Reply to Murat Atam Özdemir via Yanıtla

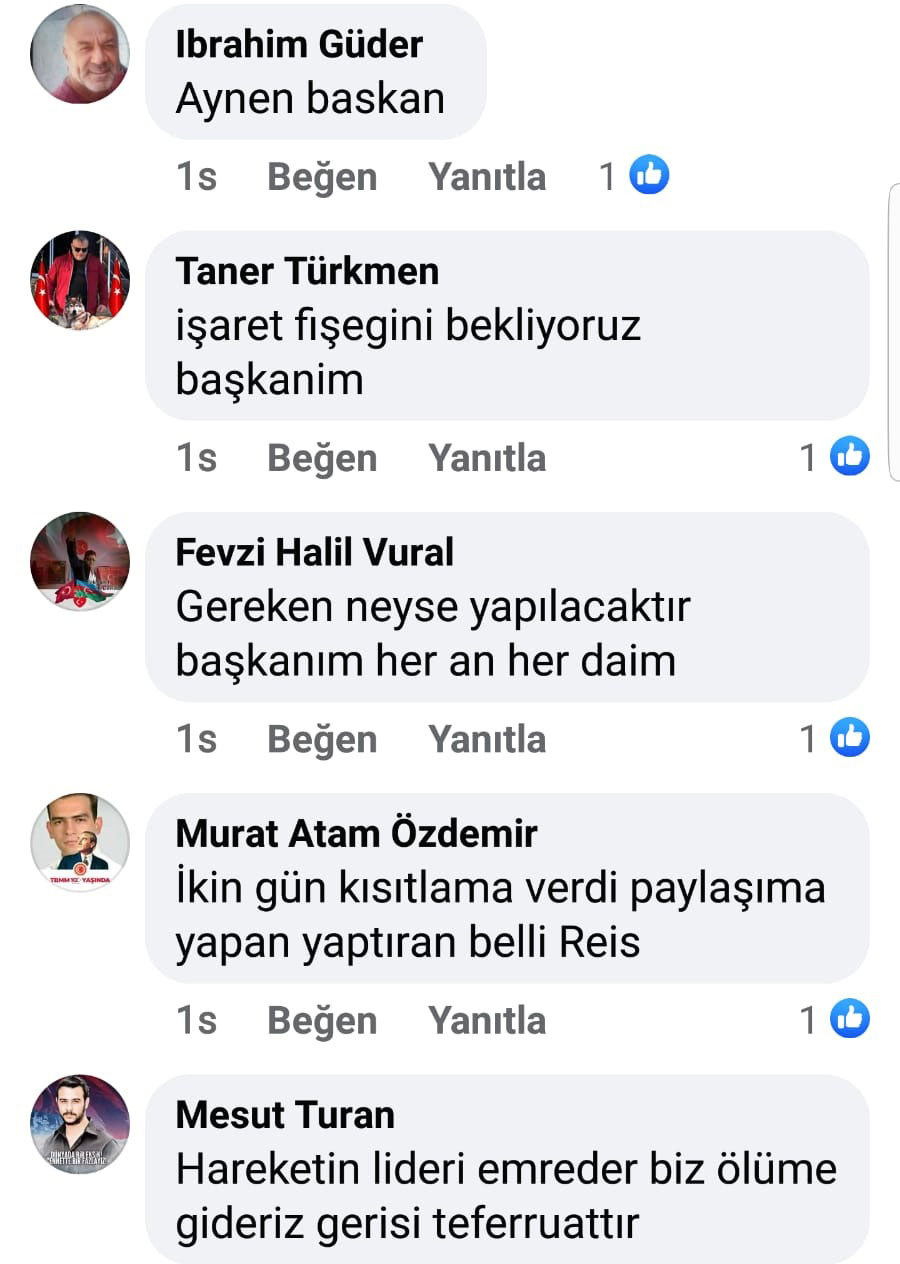point(487,1020)
